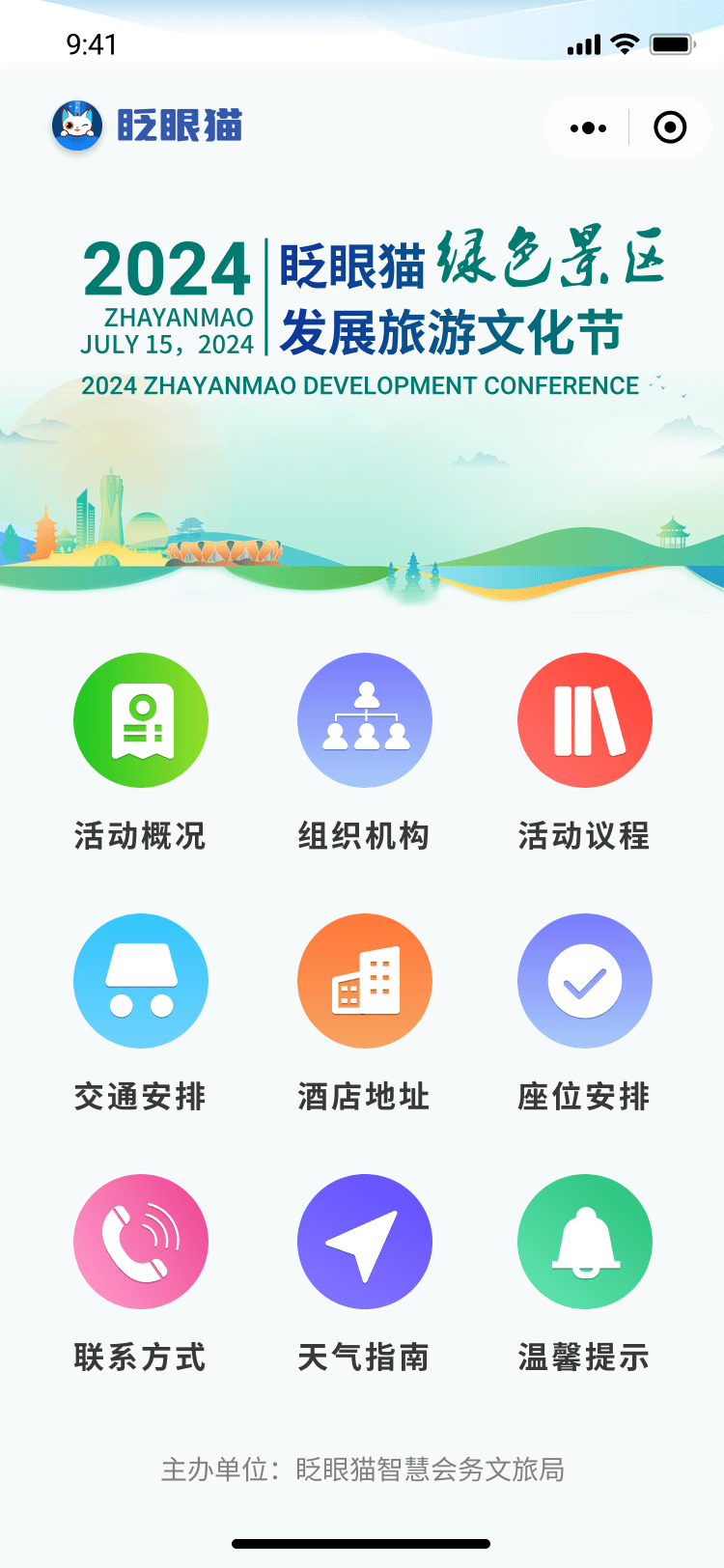Open 联系方式 contact information
Viewport: 724px width, 1568px height.
tap(141, 1242)
